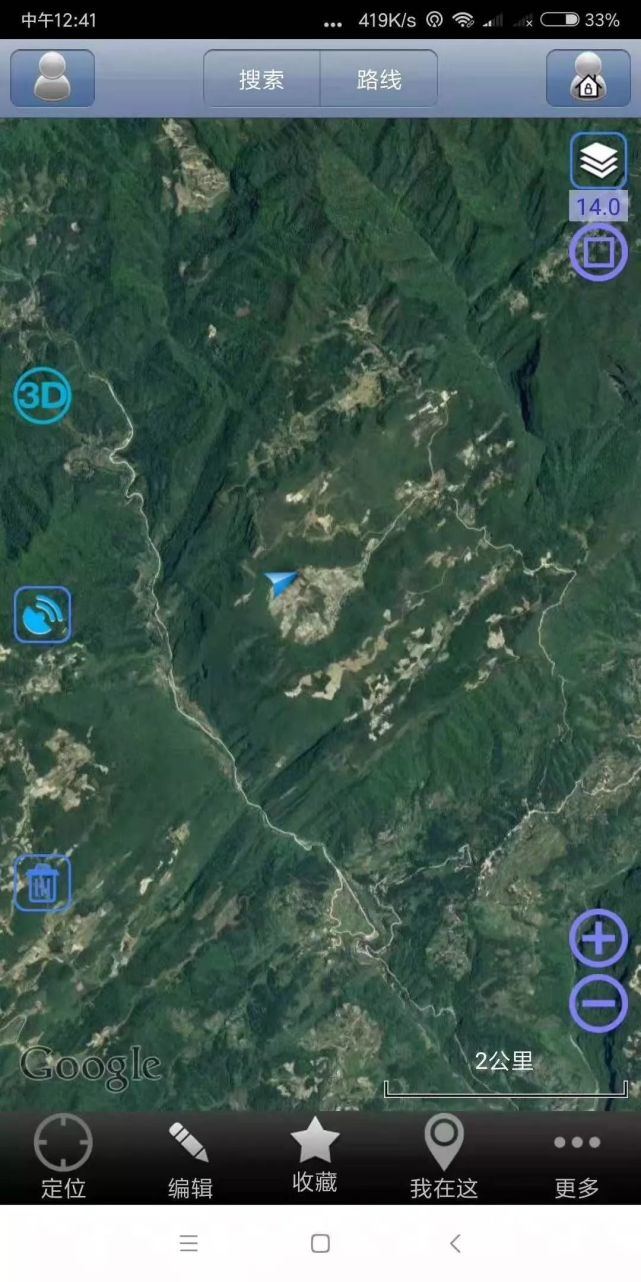This screenshot has height=1282, width=641.
Task: Switch to 3D map view
Action: 42,396
